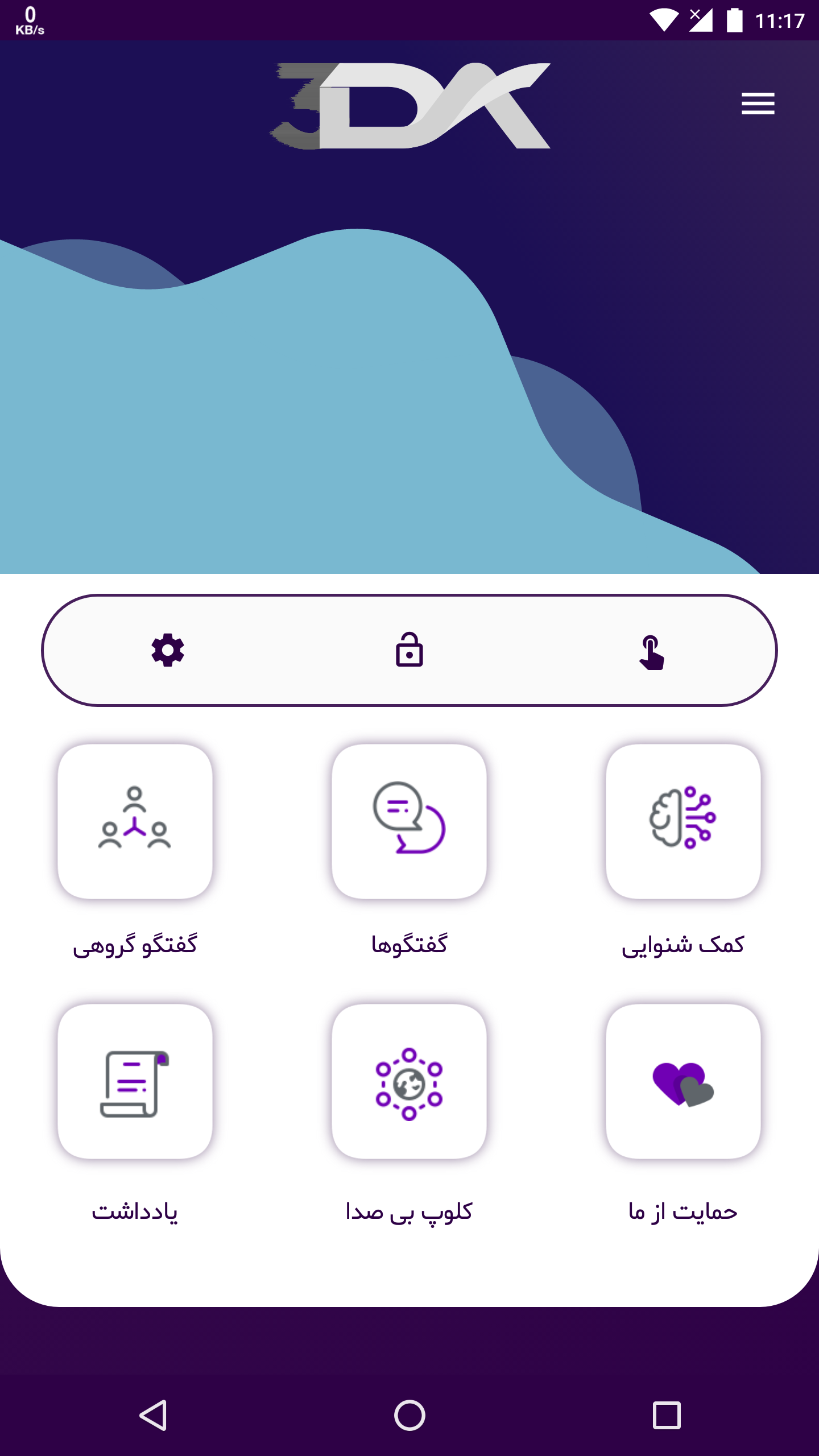Image resolution: width=819 pixels, height=1456 pixels.
Task: Open حمایت از ما support tile
Action: pos(683,1081)
